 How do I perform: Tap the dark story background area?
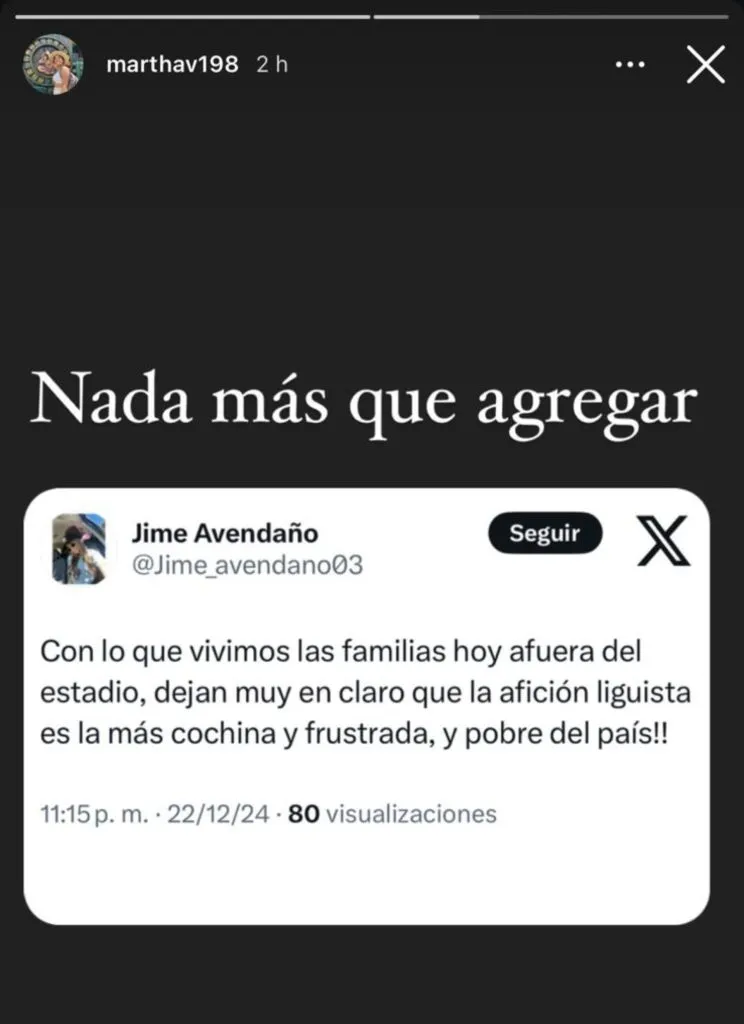(x=372, y=230)
